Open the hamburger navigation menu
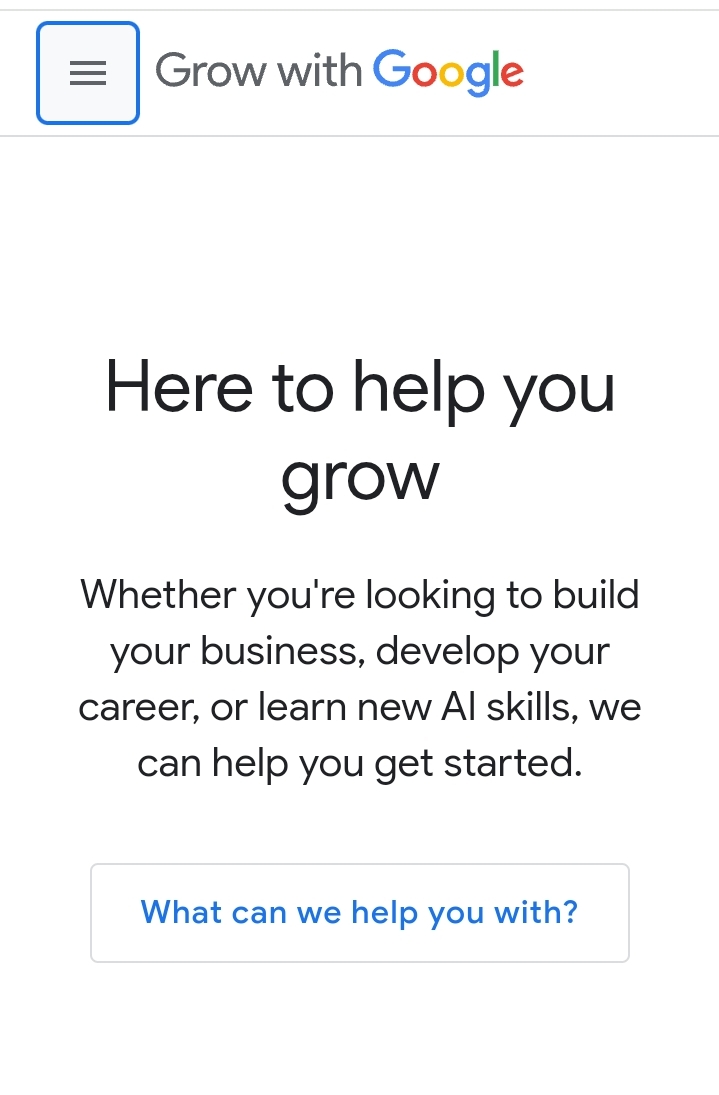Screen dimensions: 719x1095 pyautogui.click(x=88, y=73)
